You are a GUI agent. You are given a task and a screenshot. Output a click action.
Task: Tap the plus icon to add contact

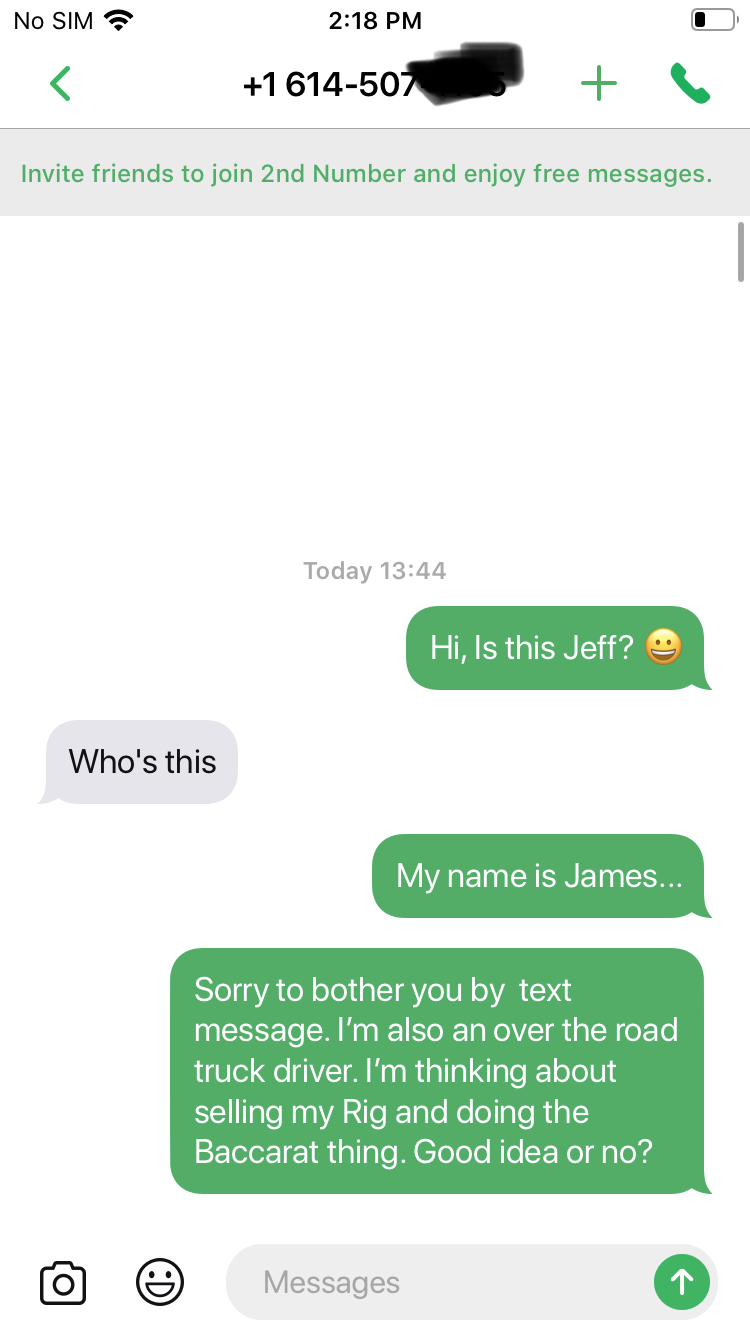click(x=599, y=84)
